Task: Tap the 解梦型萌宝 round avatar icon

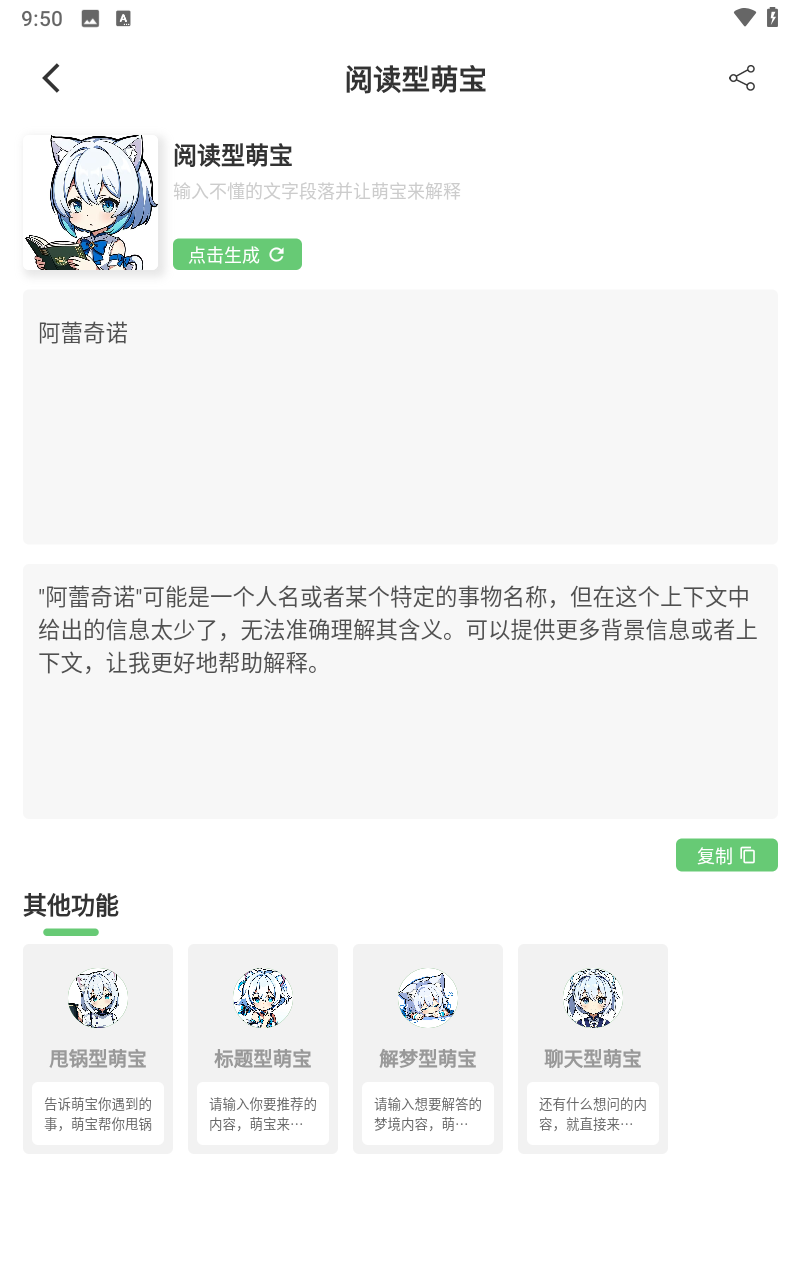Action: point(427,997)
